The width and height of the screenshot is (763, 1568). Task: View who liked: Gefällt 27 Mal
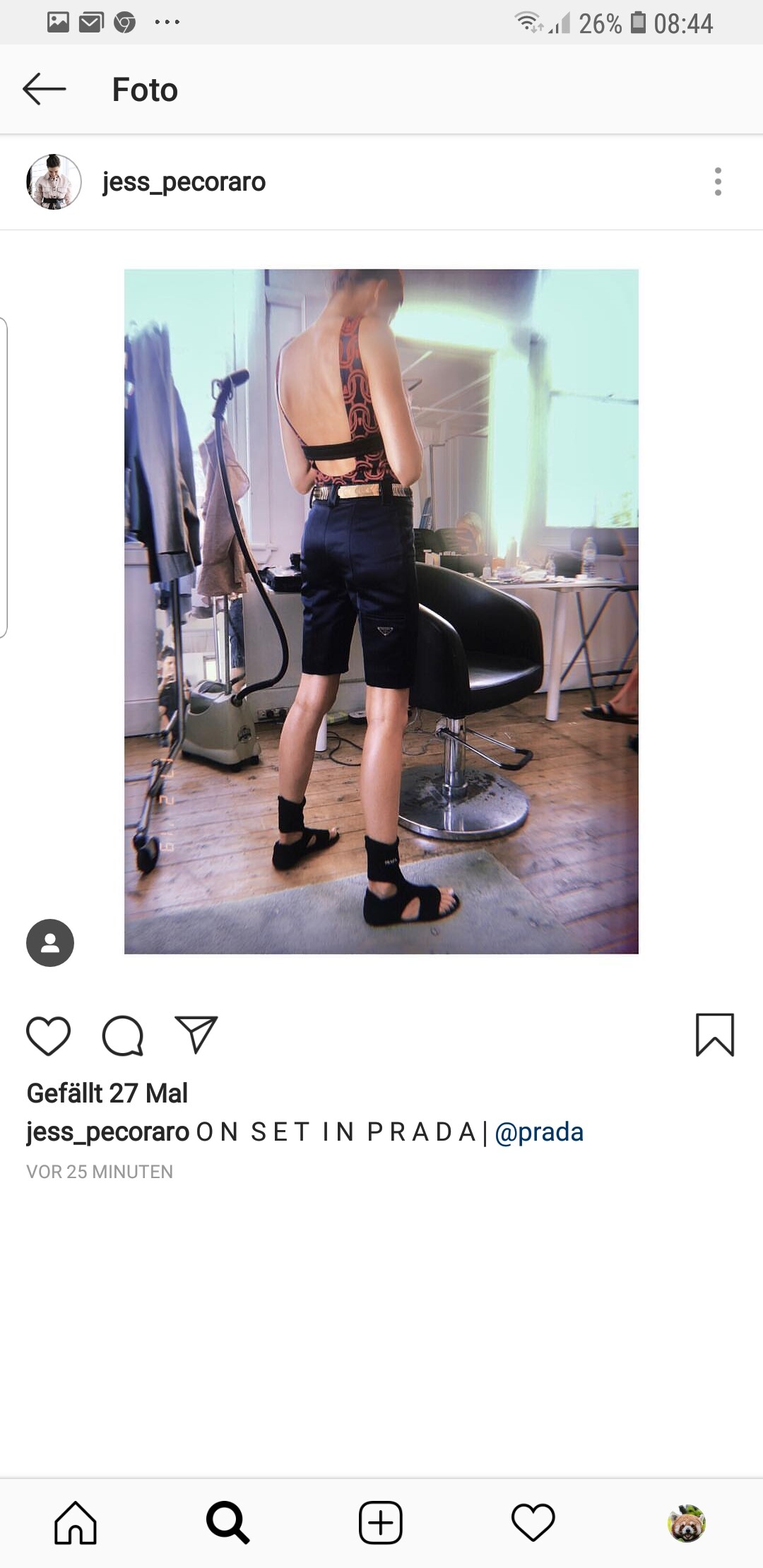pyautogui.click(x=107, y=1093)
